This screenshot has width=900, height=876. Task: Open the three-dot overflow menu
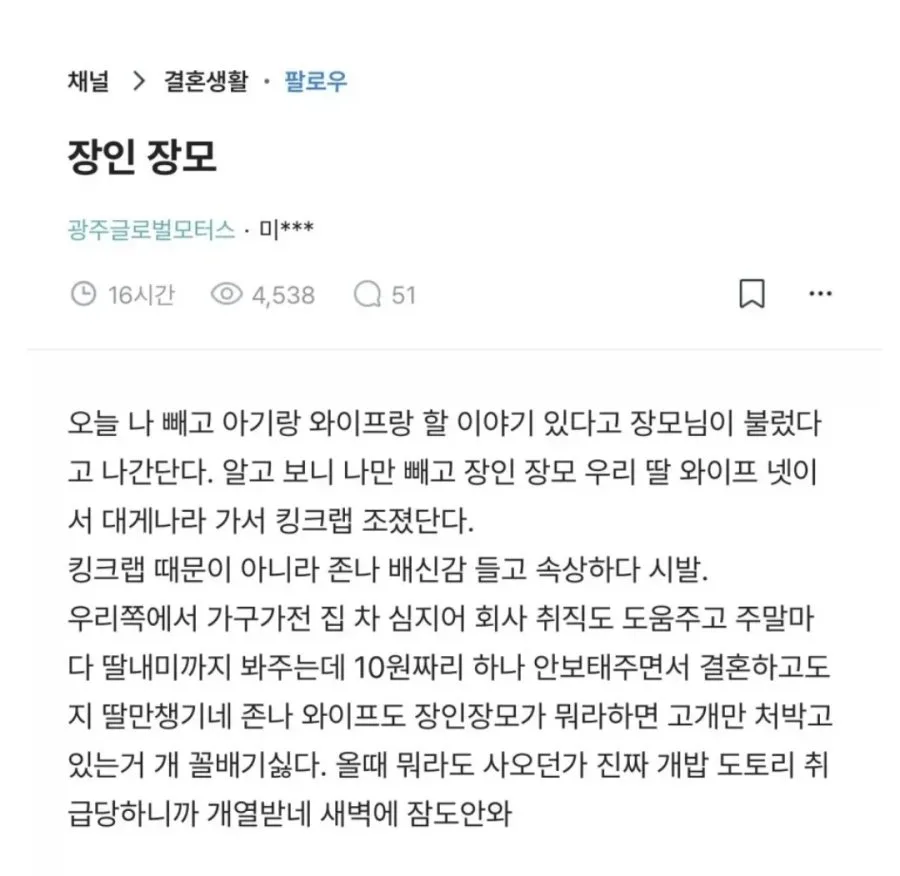820,293
